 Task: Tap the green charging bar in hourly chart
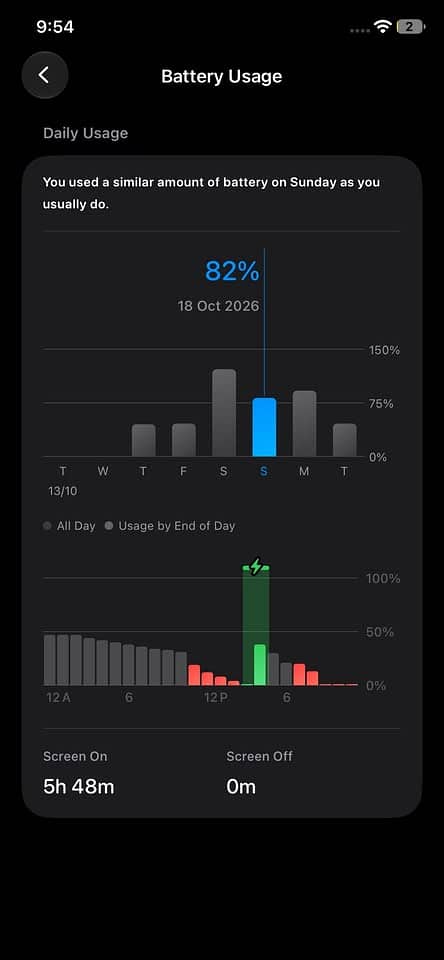coord(260,665)
